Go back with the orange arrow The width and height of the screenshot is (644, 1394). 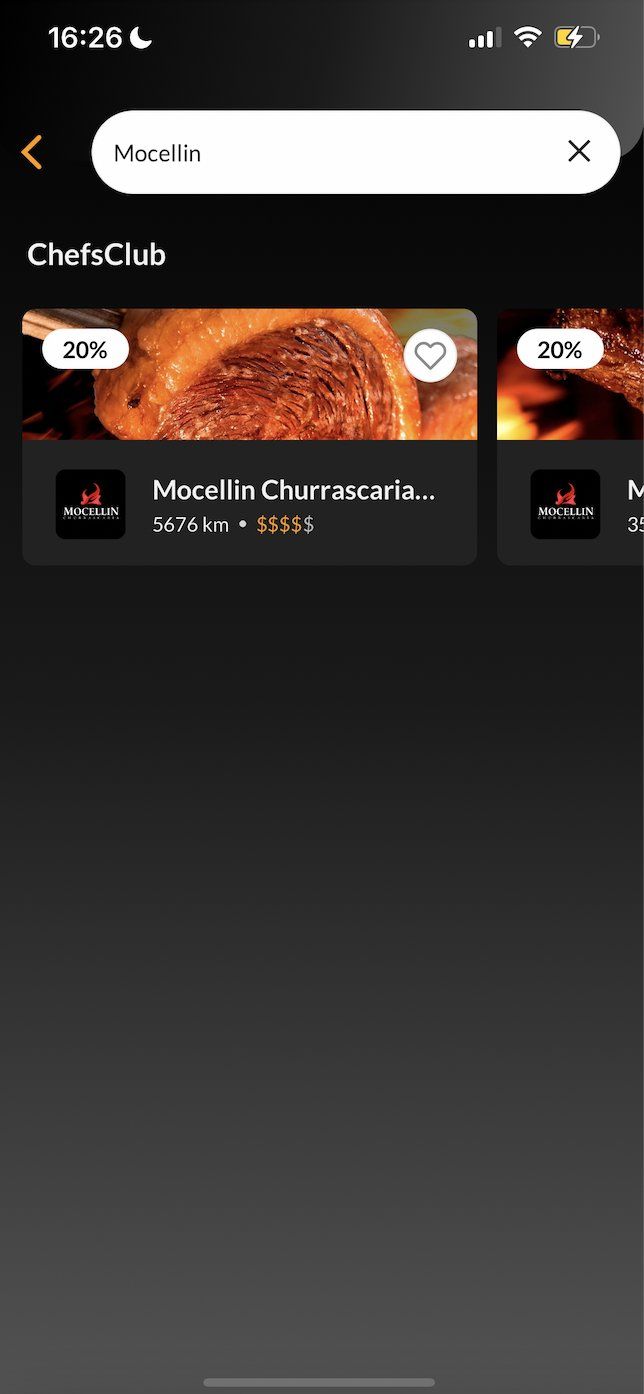coord(32,153)
